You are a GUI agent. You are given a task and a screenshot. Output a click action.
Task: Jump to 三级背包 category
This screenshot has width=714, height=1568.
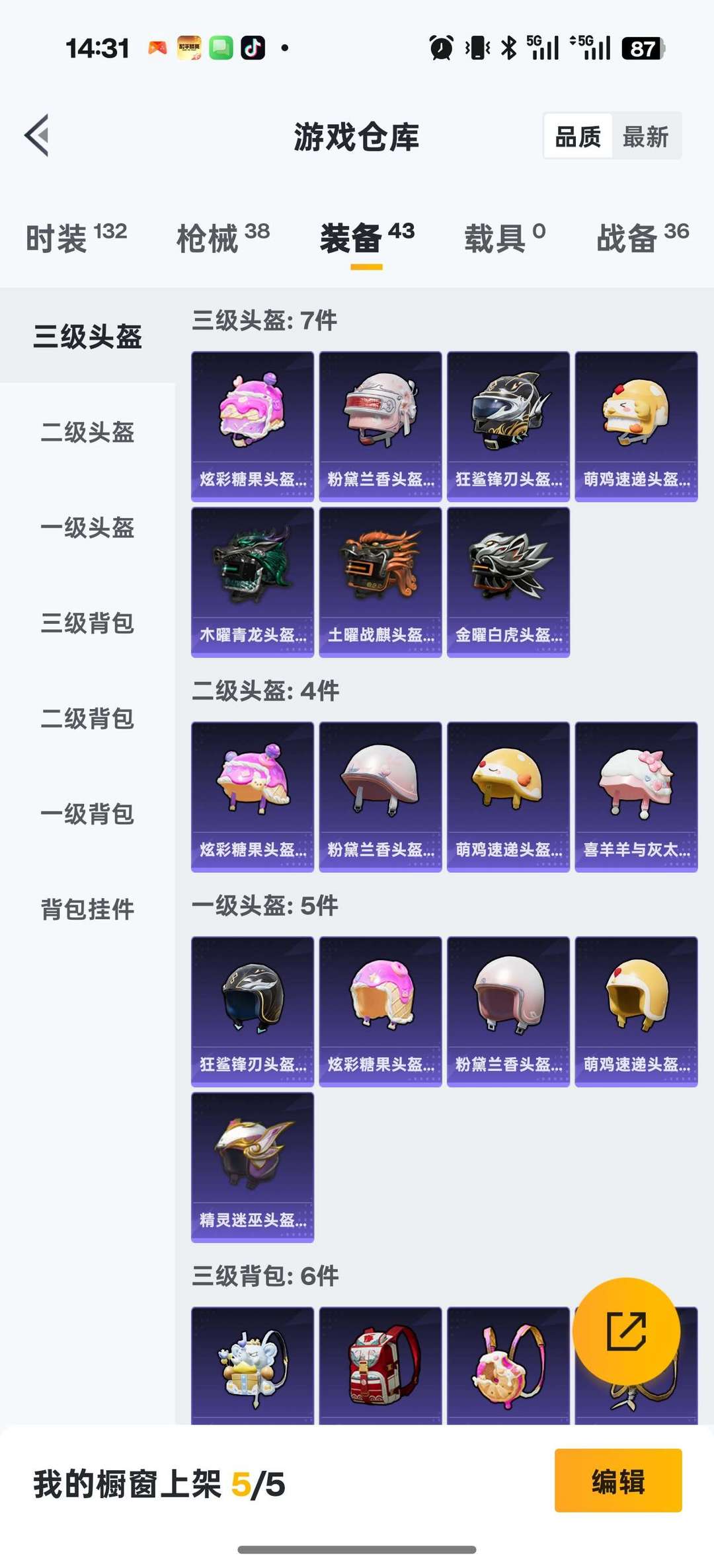click(88, 623)
